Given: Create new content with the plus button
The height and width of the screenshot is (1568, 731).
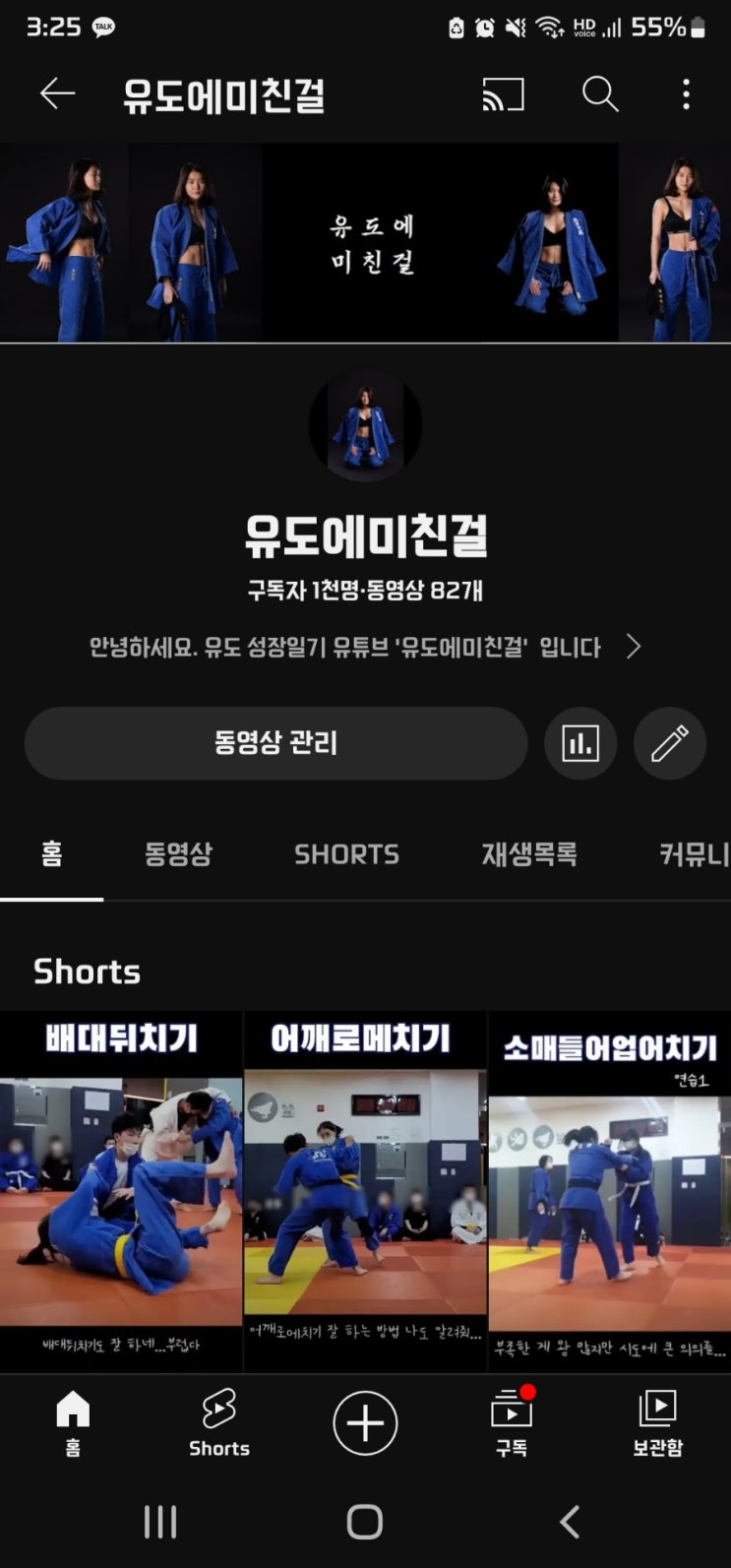Looking at the screenshot, I should click(365, 1423).
